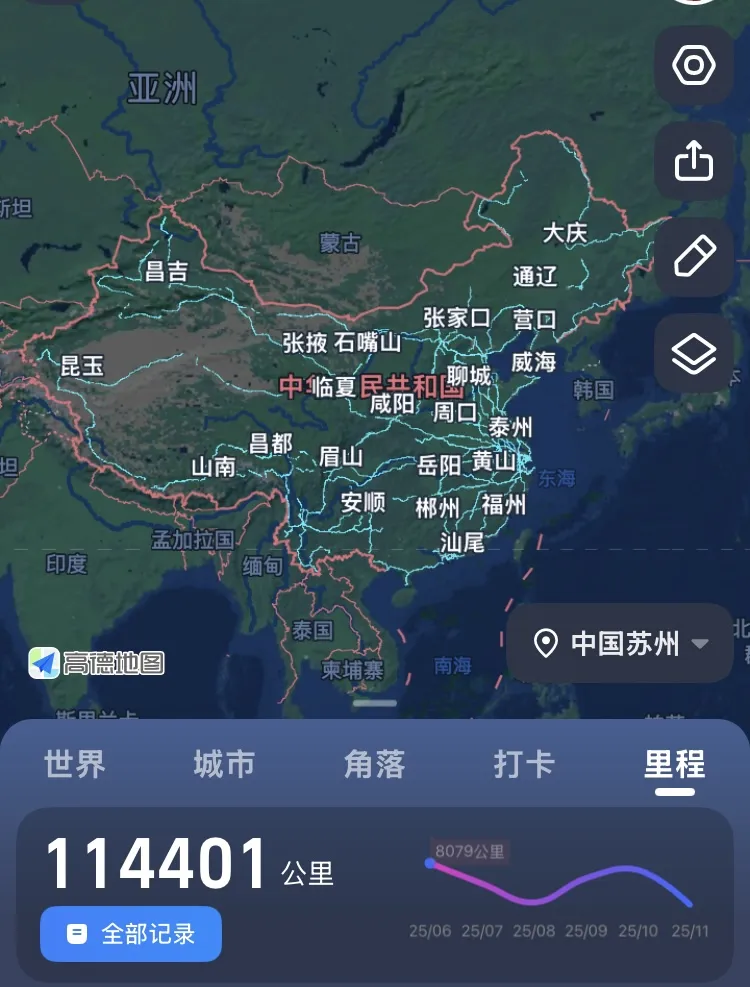The width and height of the screenshot is (750, 987).
Task: Share the travel footprint map
Action: 694,161
